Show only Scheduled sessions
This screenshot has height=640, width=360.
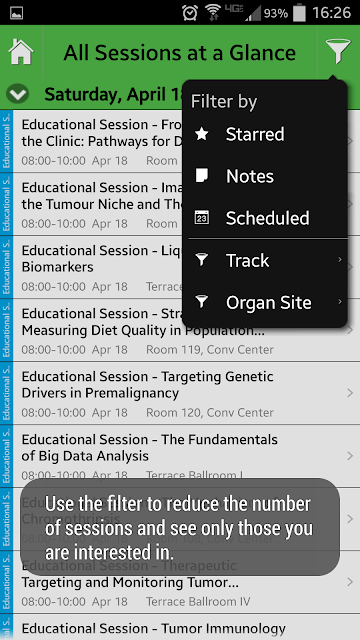click(265, 218)
